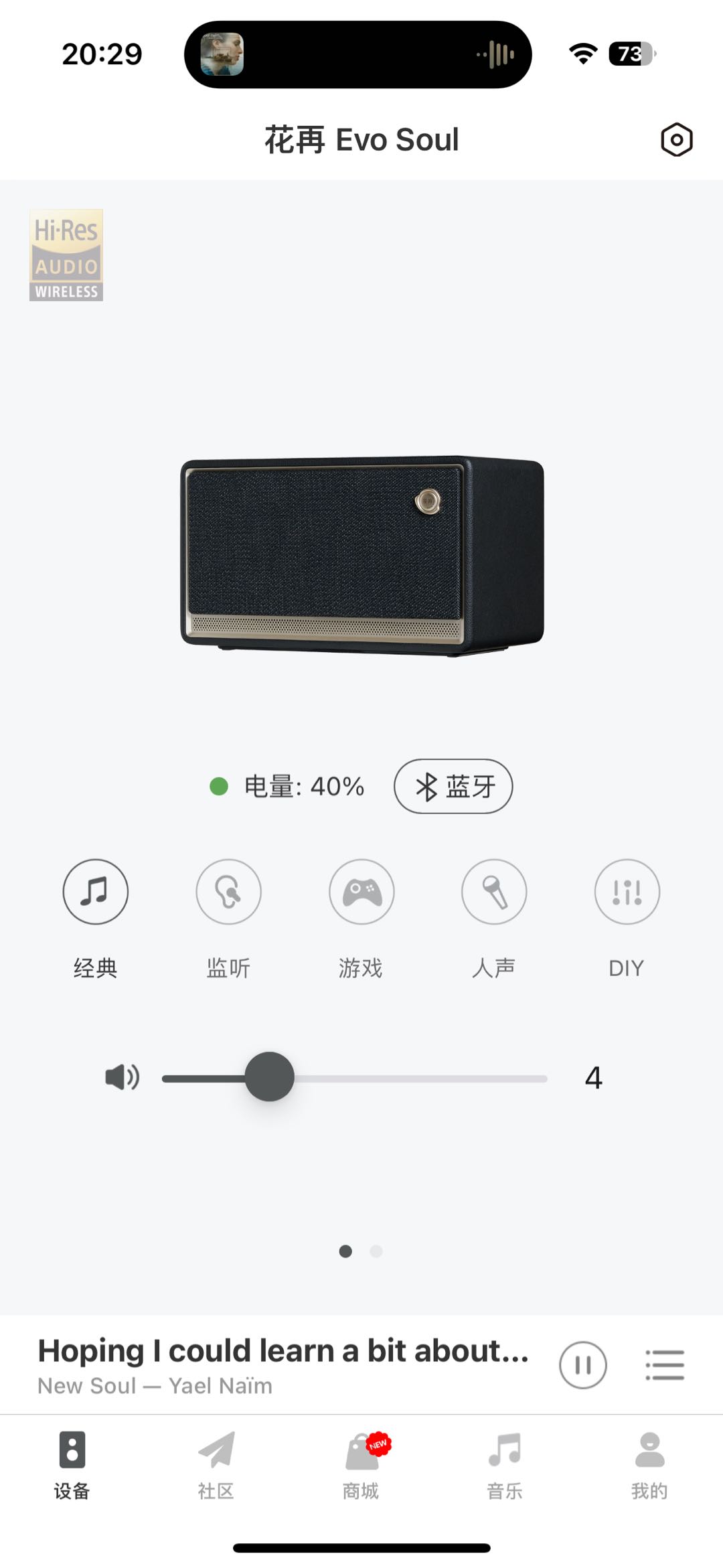Go to the 商城 tab

click(x=361, y=1464)
